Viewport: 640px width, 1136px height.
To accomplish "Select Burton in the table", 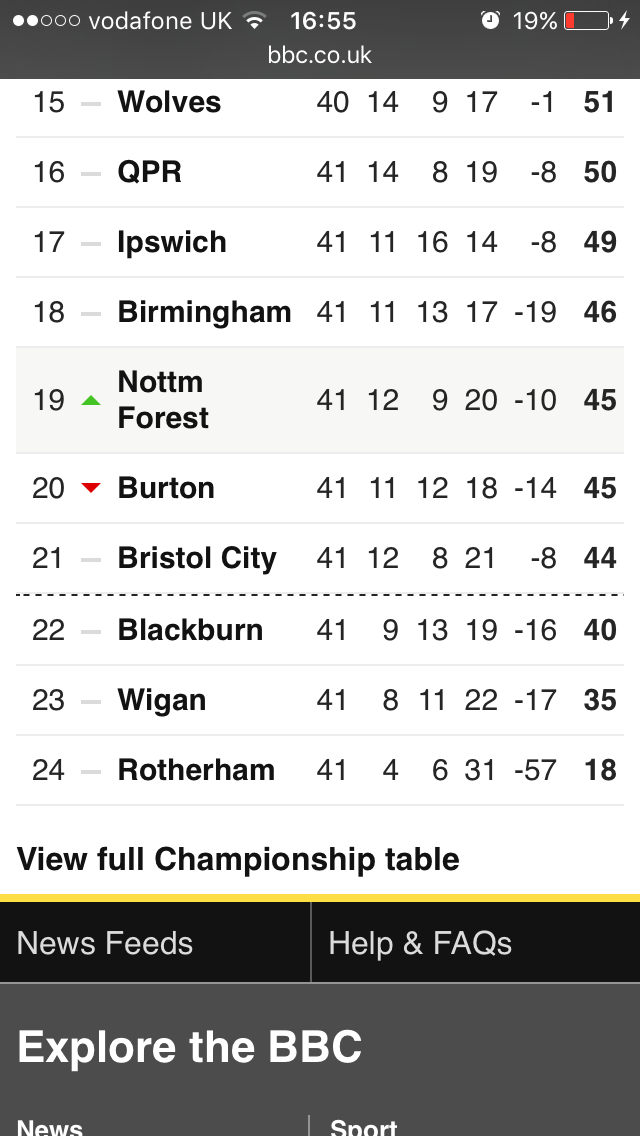I will pos(166,488).
